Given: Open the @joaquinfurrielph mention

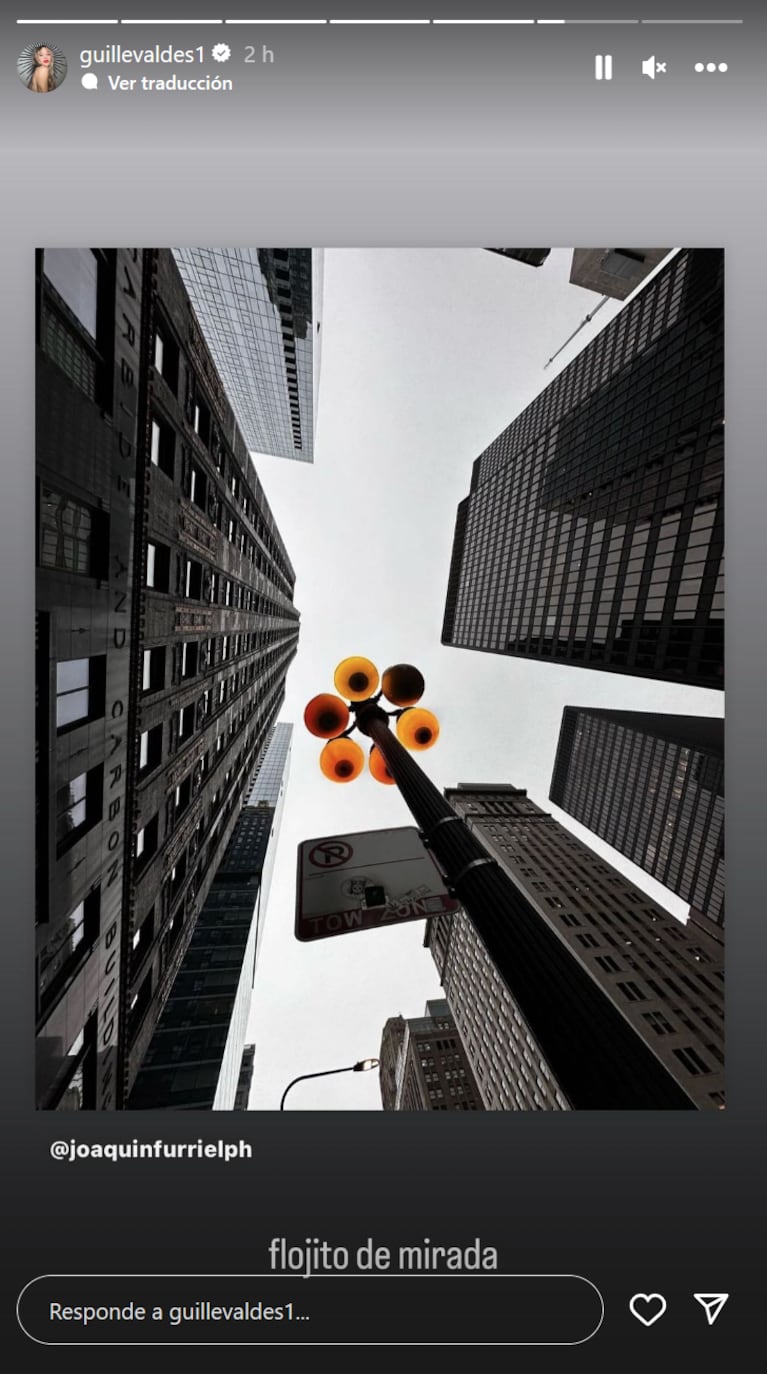Looking at the screenshot, I should pos(151,1150).
